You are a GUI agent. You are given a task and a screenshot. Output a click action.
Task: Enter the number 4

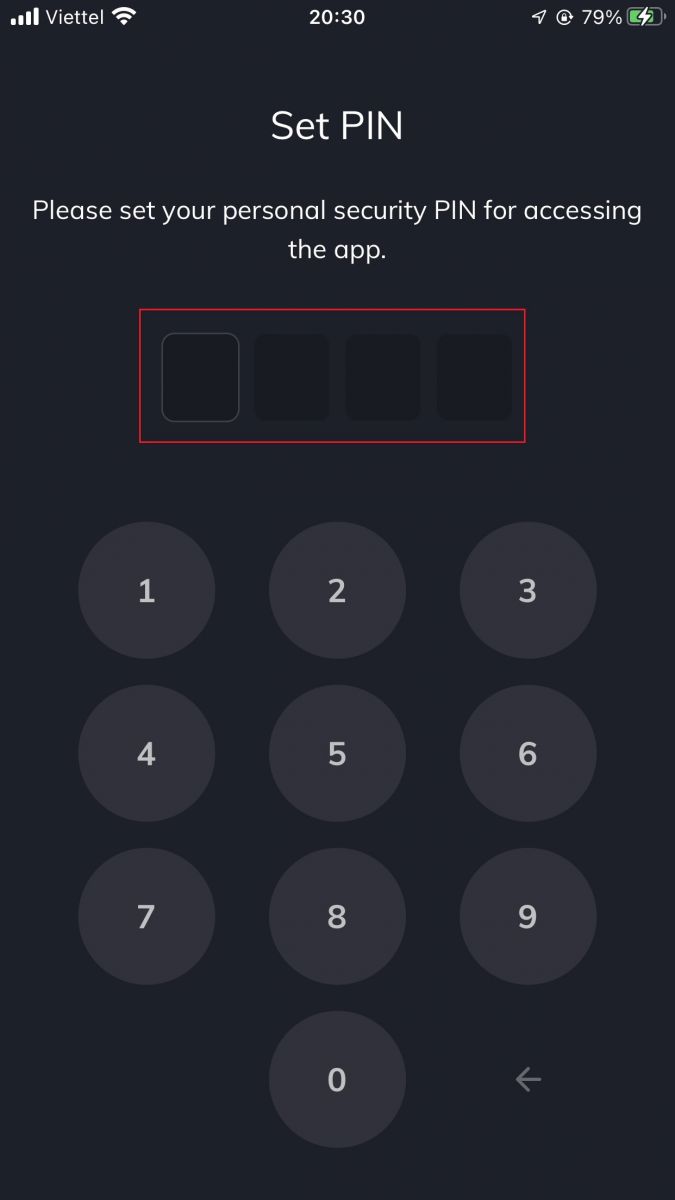(146, 753)
